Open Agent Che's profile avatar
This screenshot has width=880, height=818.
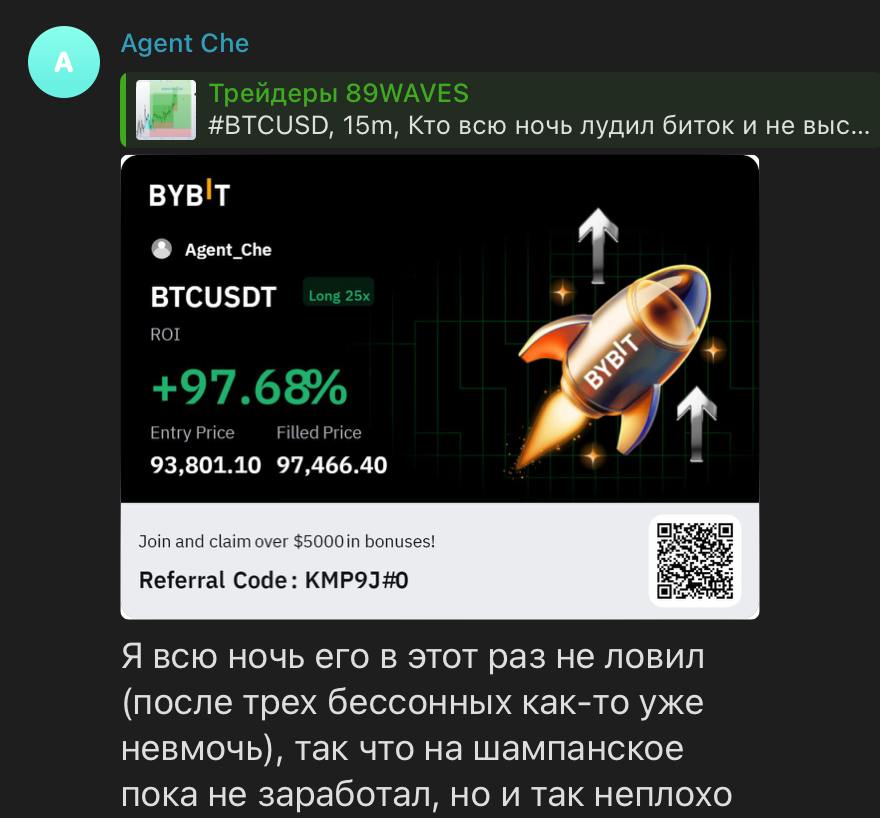pos(64,62)
